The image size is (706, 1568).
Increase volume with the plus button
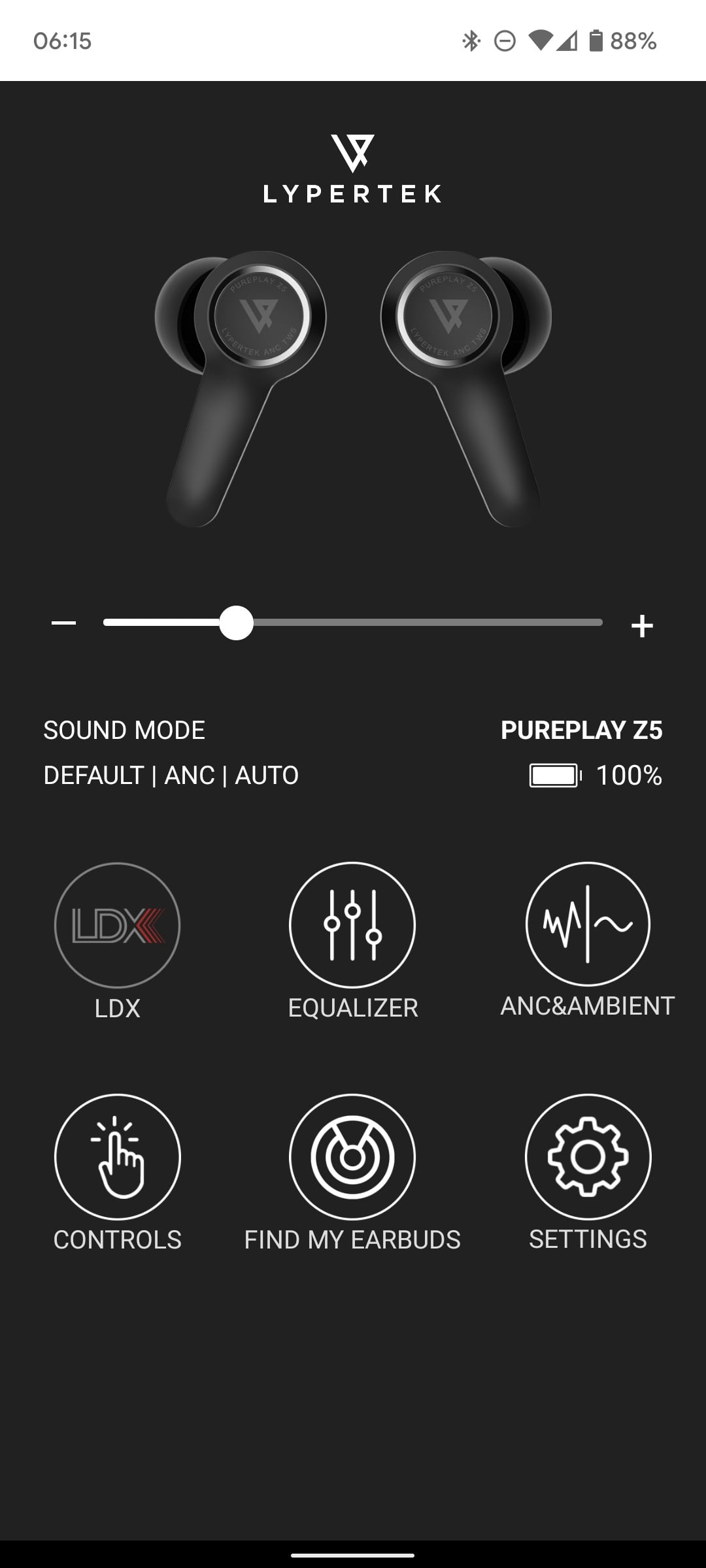pos(642,625)
